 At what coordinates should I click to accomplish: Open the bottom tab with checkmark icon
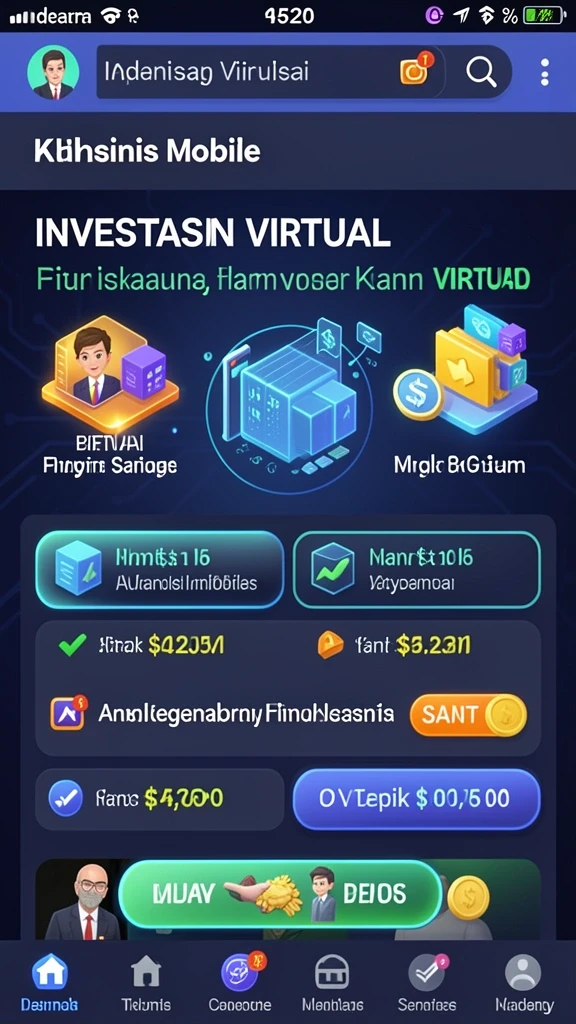pos(428,982)
